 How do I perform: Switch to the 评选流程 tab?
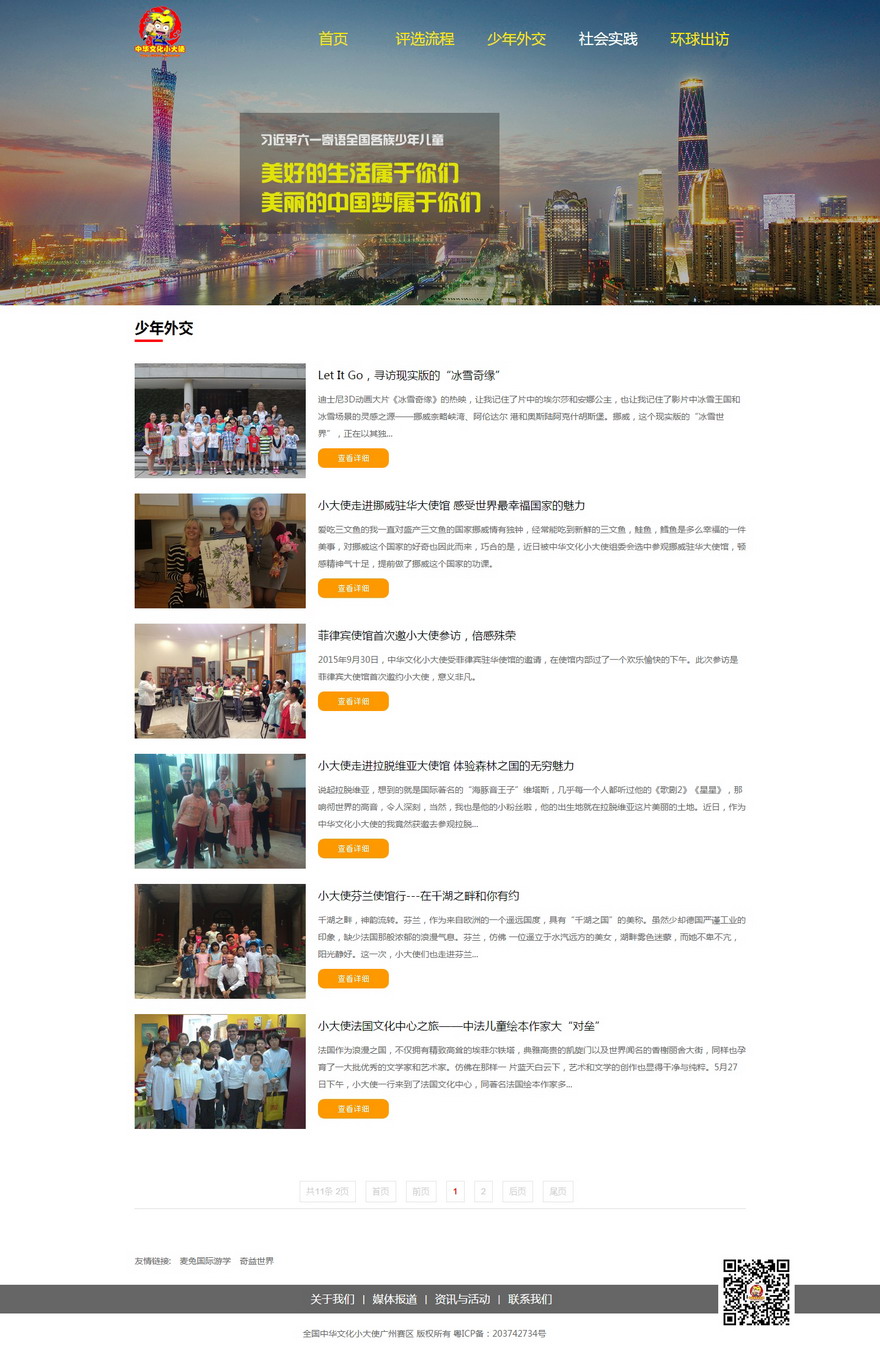click(424, 39)
